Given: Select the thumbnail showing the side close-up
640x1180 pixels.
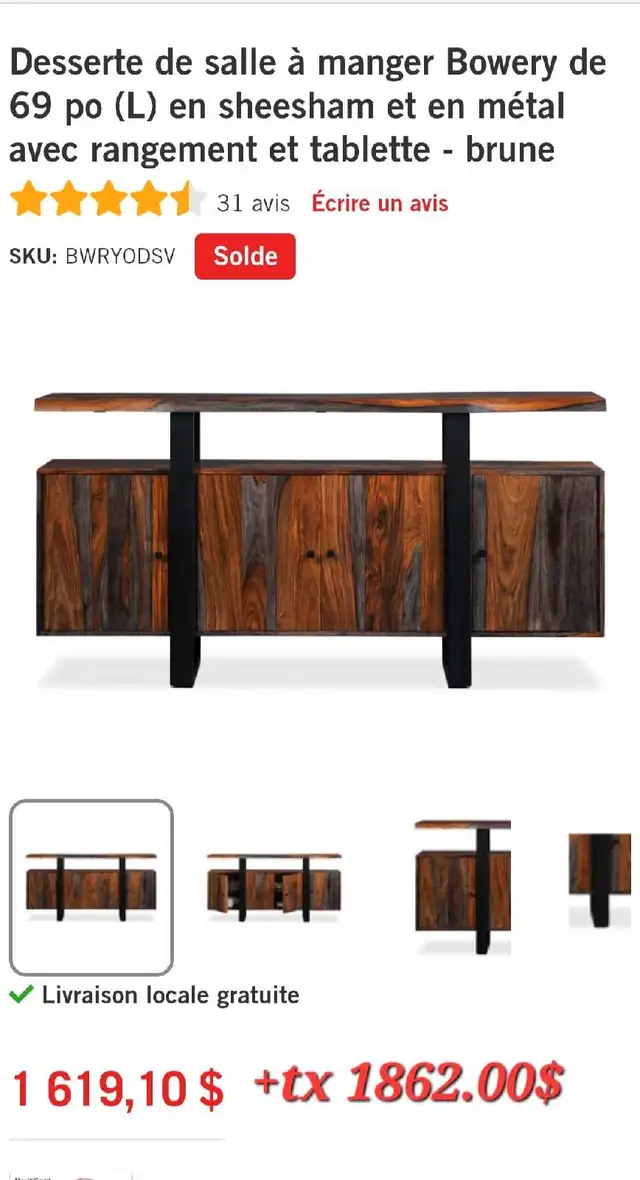Looking at the screenshot, I should coord(462,887).
